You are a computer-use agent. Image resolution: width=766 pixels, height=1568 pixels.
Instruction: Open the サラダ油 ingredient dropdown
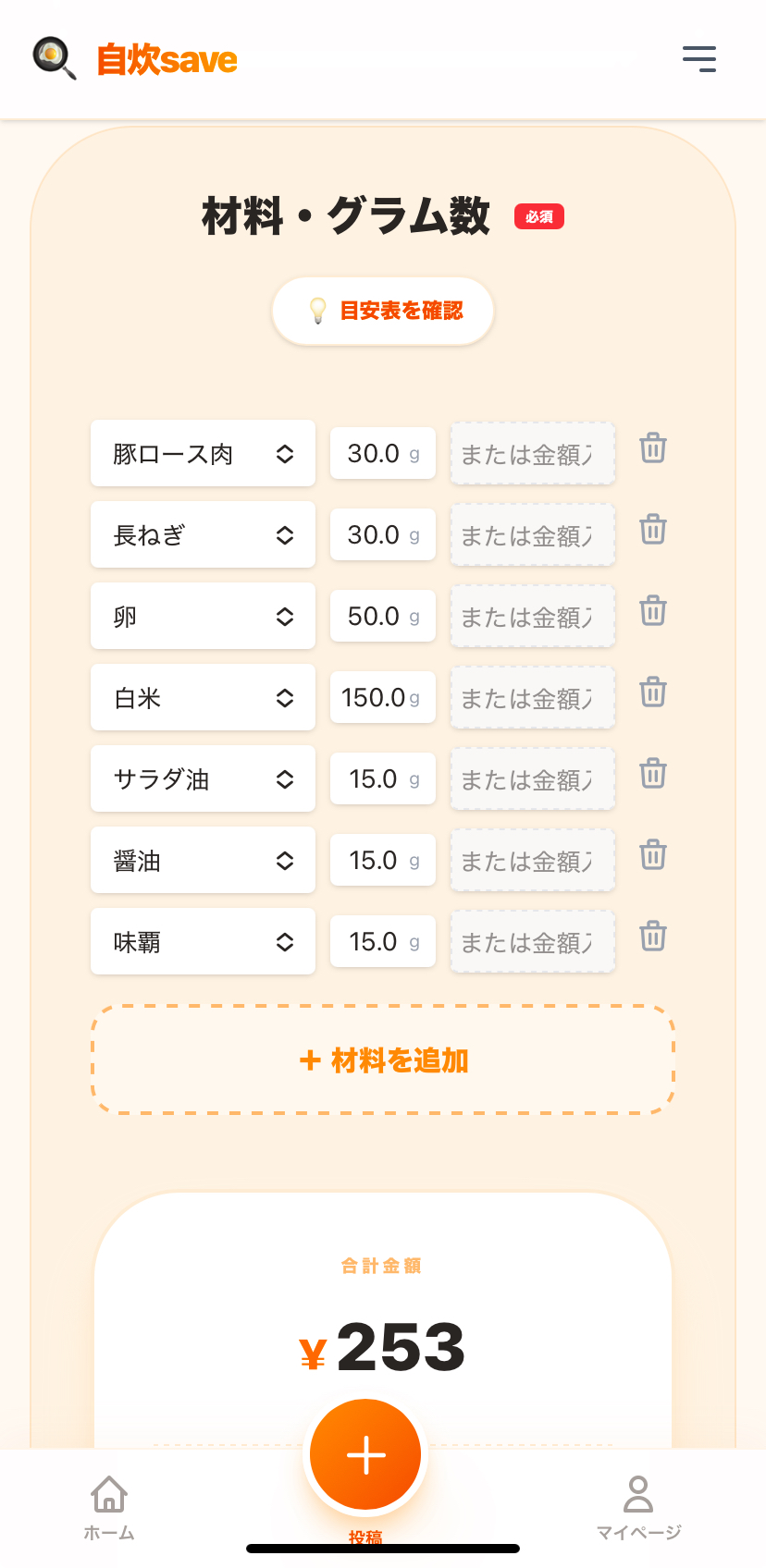tap(203, 778)
